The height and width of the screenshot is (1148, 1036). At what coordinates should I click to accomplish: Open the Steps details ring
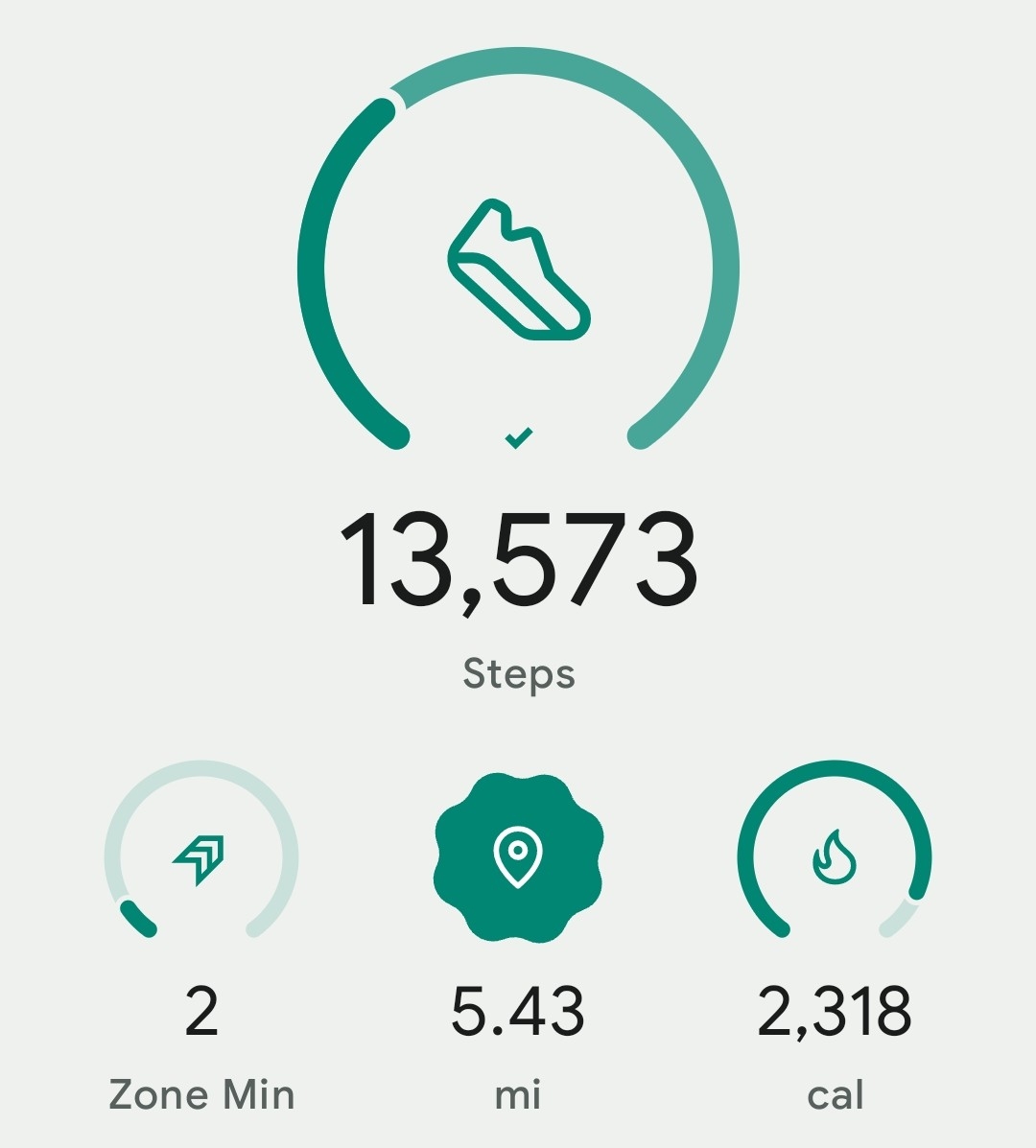518,269
